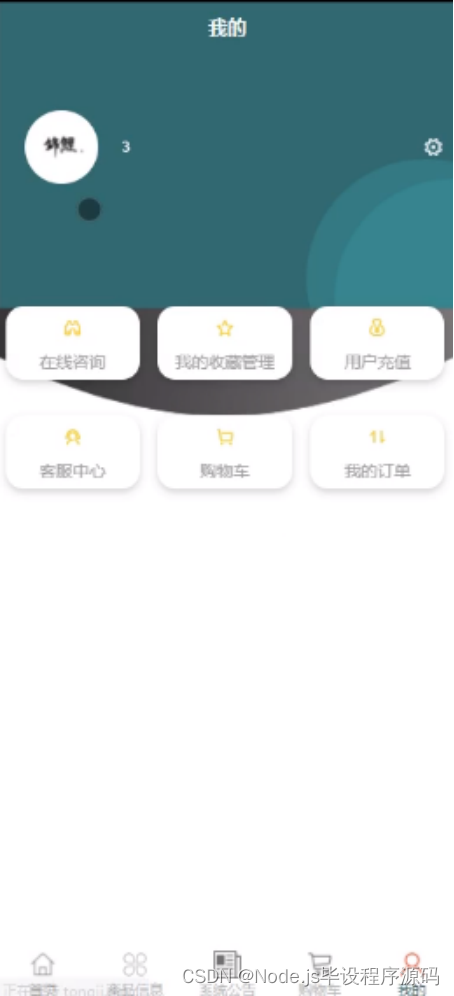
Task: Switch to the 系统公告 announcements tab
Action: click(x=227, y=973)
